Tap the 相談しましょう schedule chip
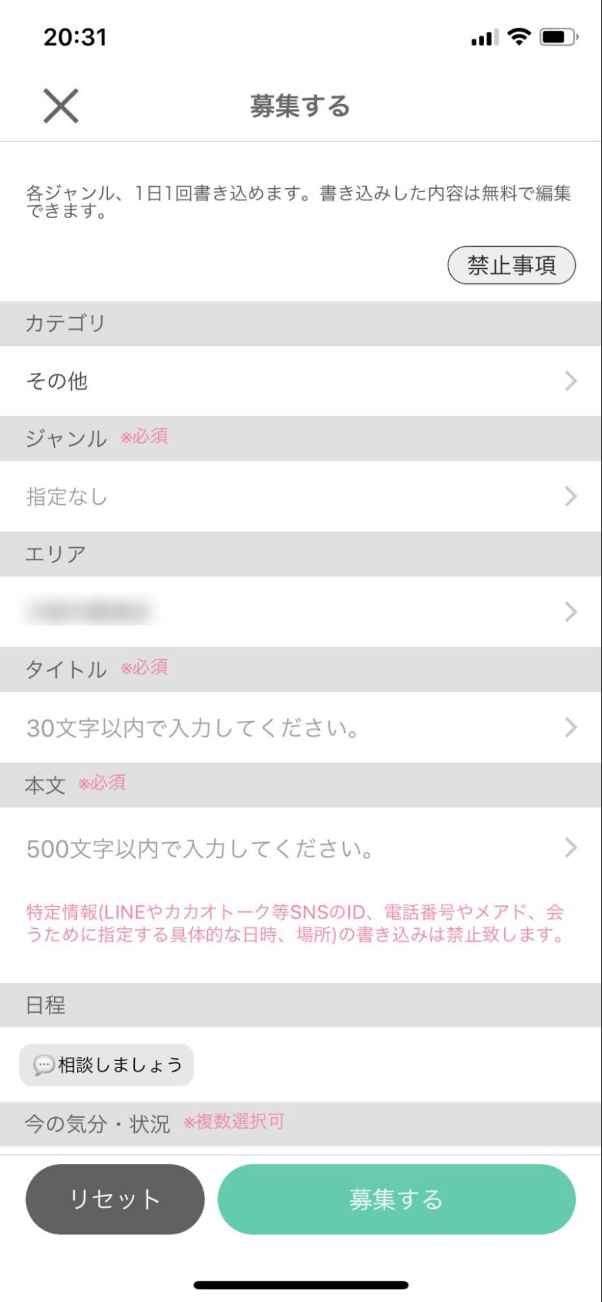602x1302 pixels. pyautogui.click(x=107, y=1065)
